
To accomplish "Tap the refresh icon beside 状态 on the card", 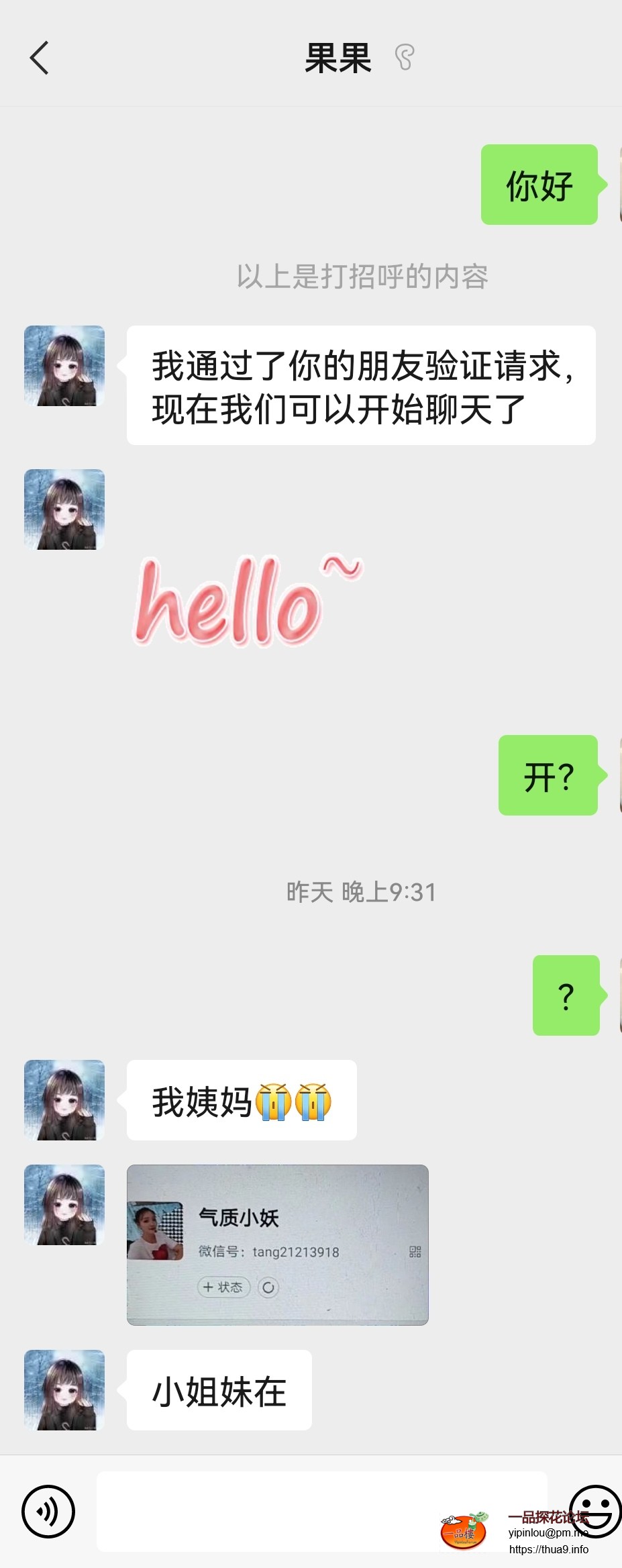I will tap(268, 1288).
